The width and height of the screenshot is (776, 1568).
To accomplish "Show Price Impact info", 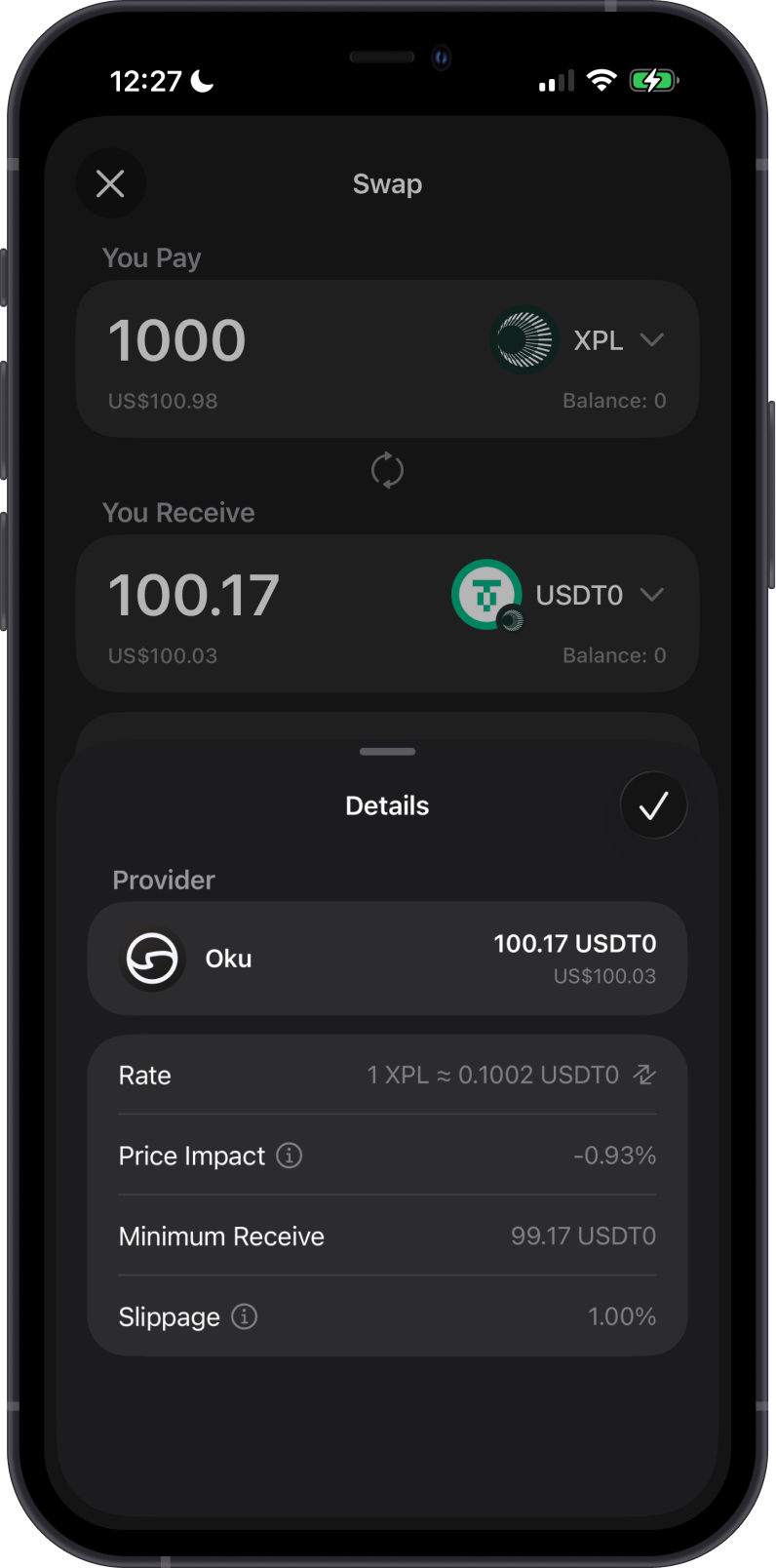I will pyautogui.click(x=290, y=1156).
